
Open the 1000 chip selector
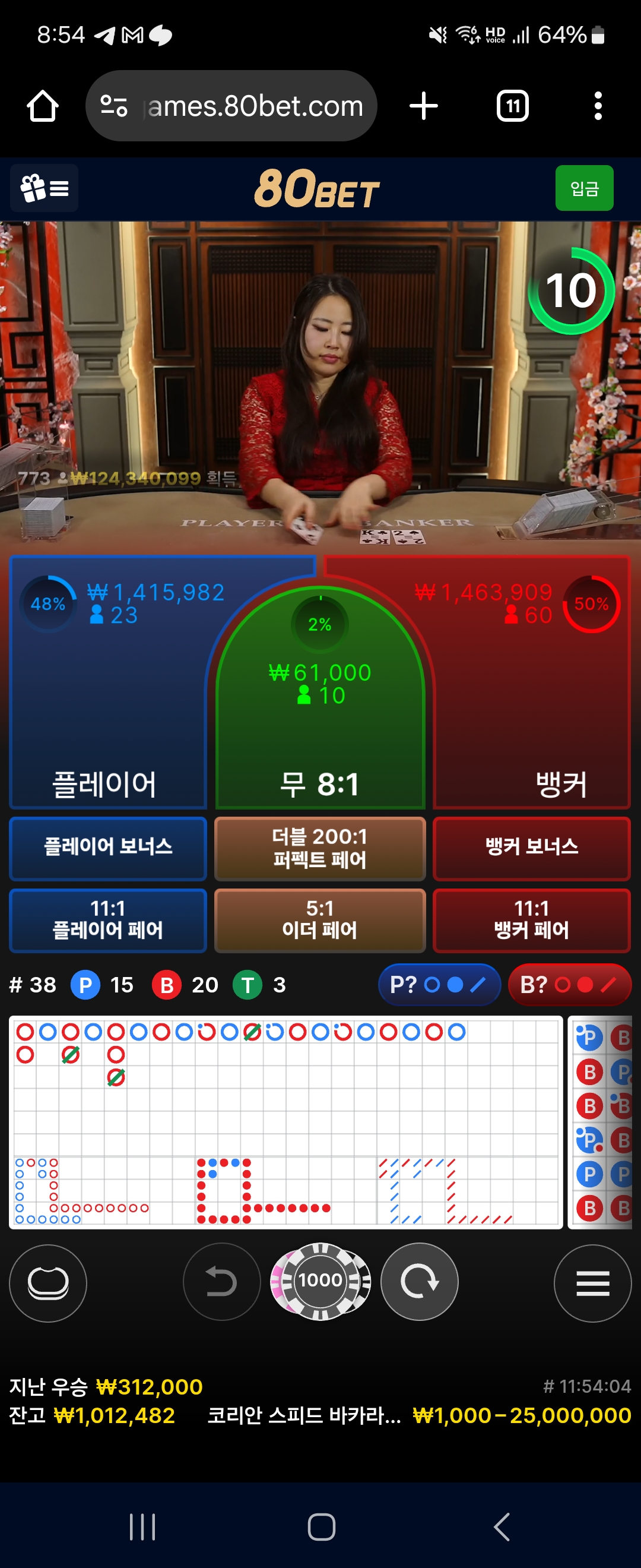[x=320, y=1281]
